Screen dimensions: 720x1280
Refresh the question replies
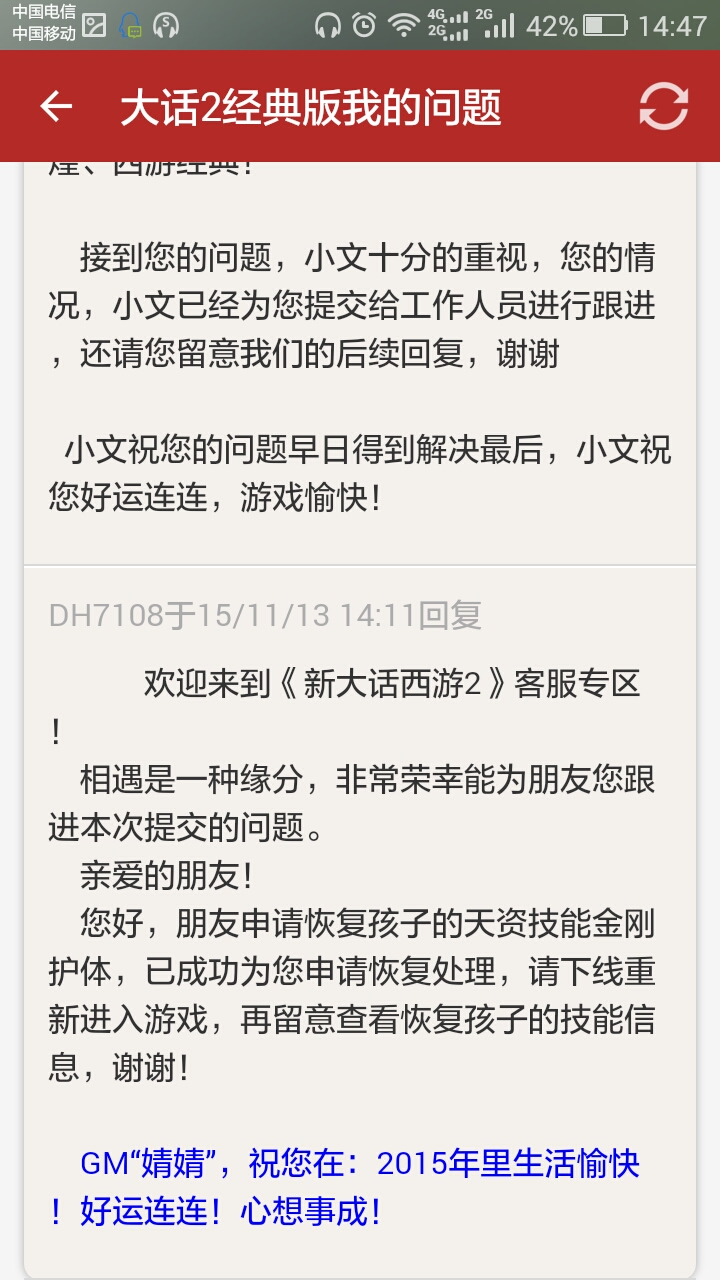664,106
